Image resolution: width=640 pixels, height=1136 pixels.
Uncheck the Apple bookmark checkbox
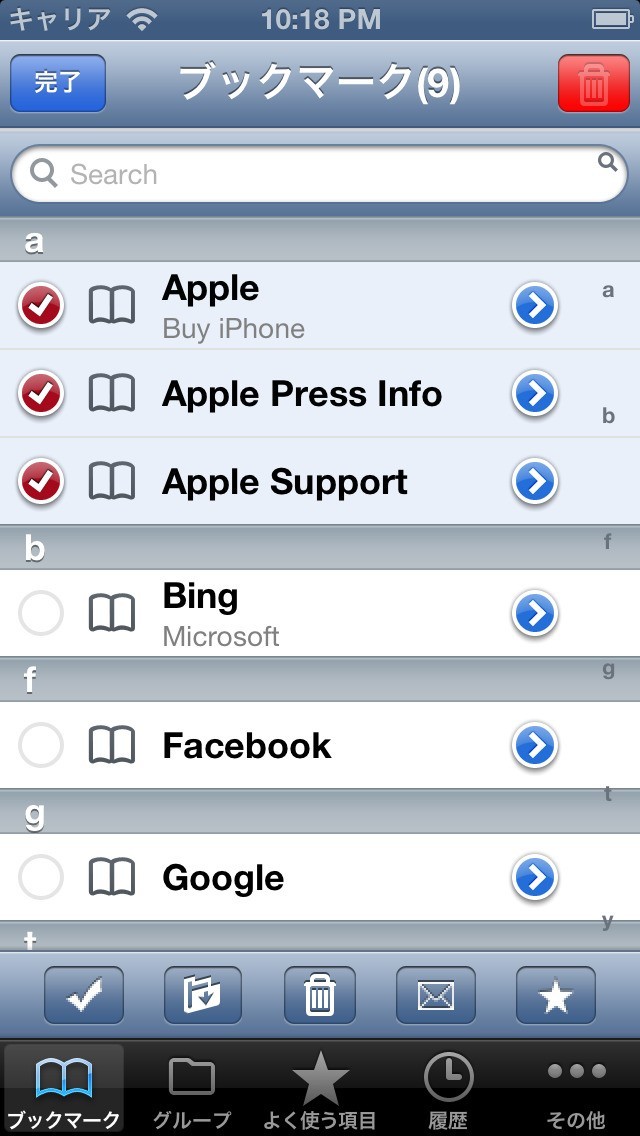41,306
